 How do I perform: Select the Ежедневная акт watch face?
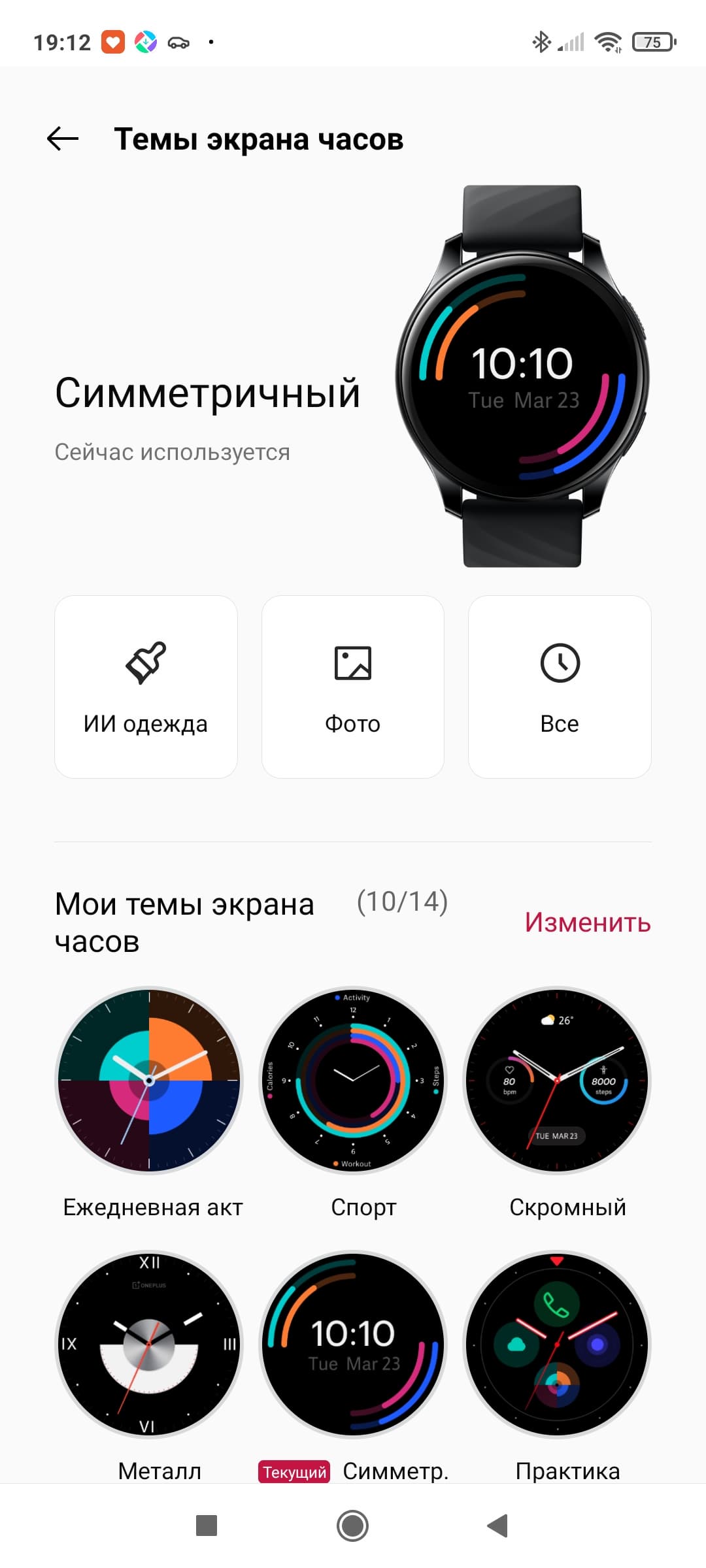[150, 1081]
